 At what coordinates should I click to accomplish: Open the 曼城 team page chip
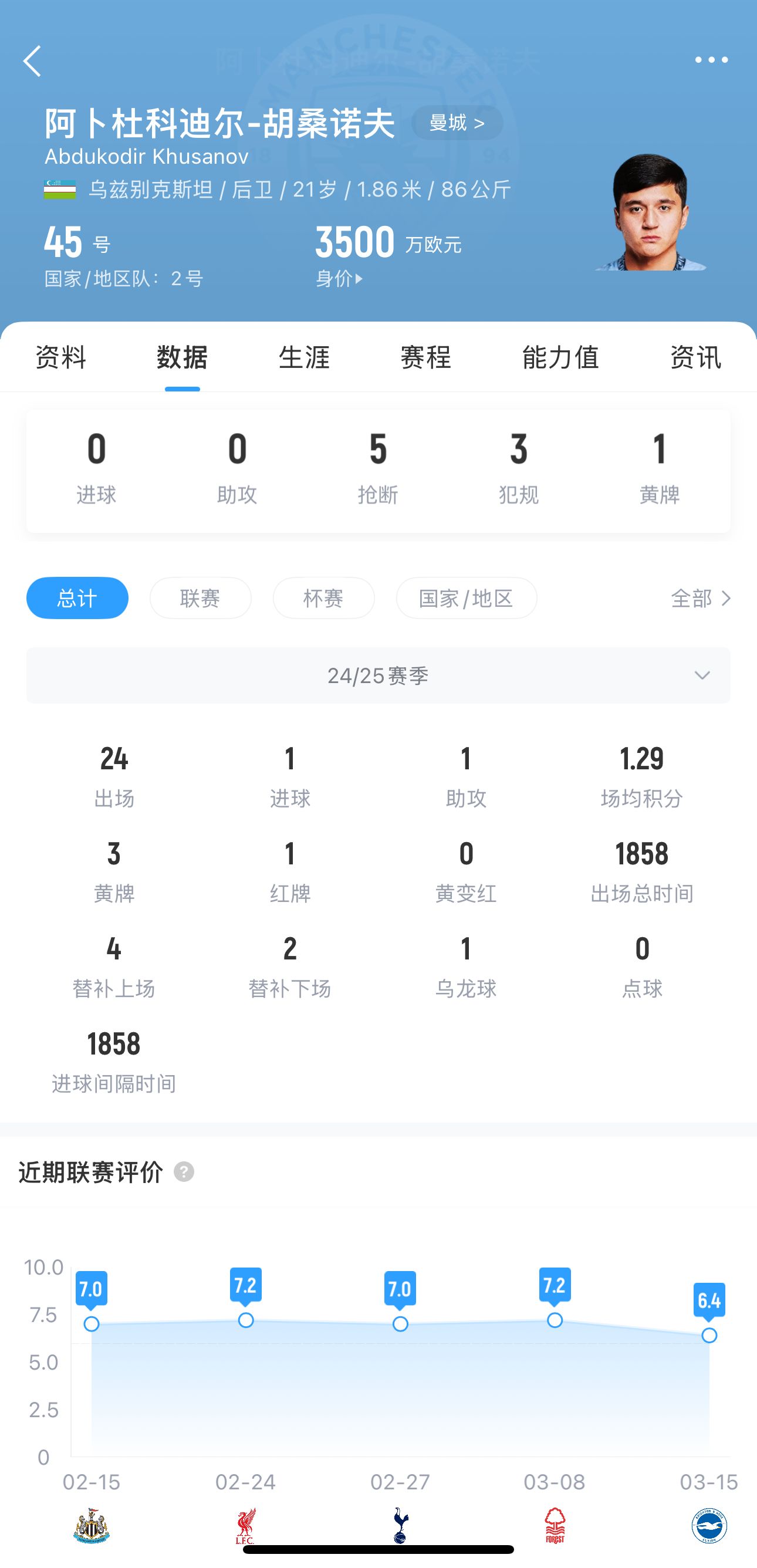click(457, 123)
